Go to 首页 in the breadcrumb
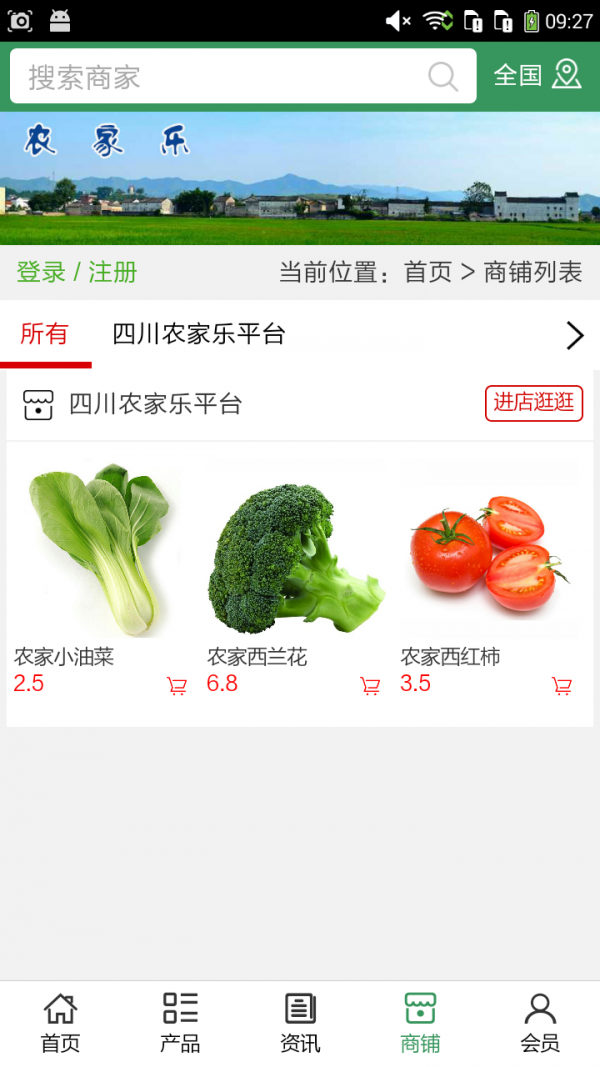 (428, 272)
